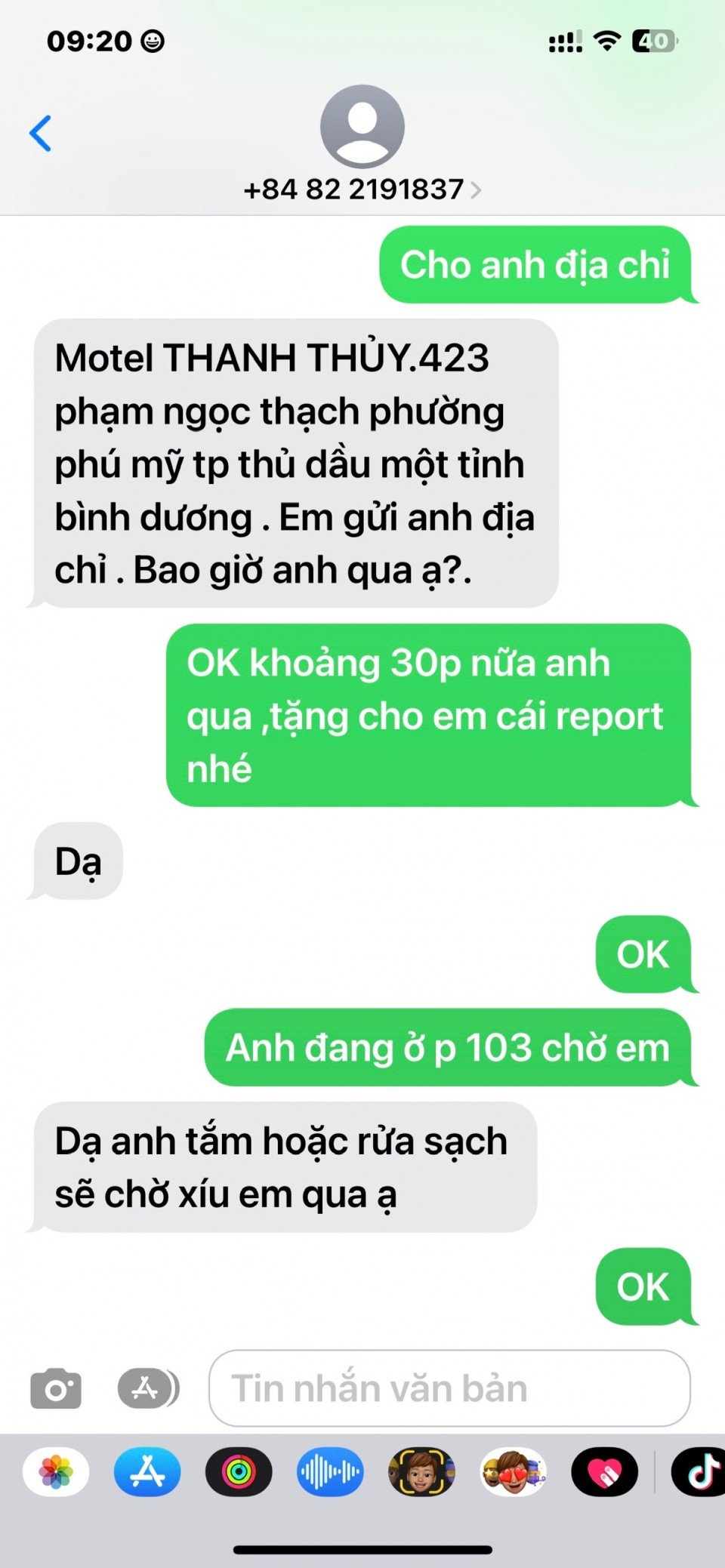Viewport: 725px width, 1568px height.
Task: Focus the 'Tin nhắn văn bản' text field
Action: (x=449, y=1388)
